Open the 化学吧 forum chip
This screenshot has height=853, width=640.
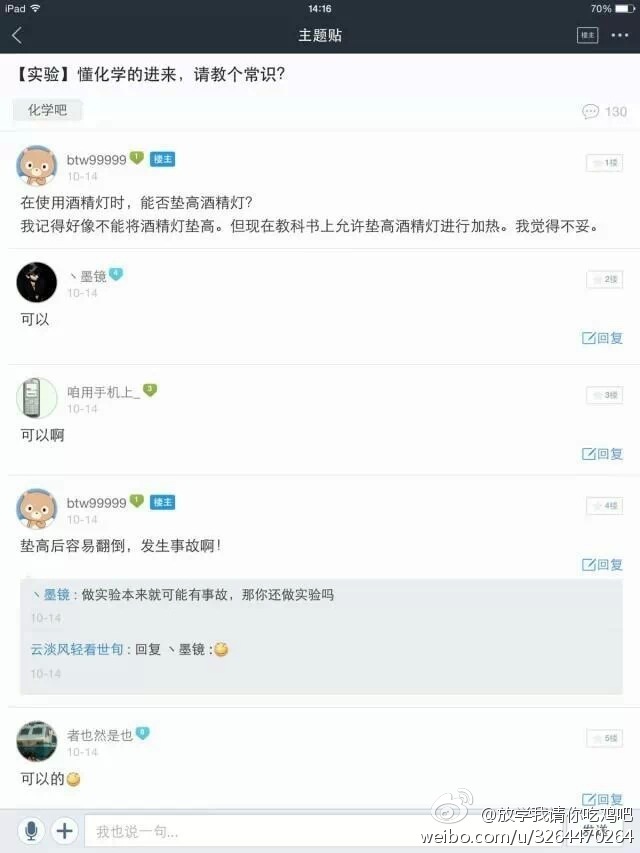[47, 110]
